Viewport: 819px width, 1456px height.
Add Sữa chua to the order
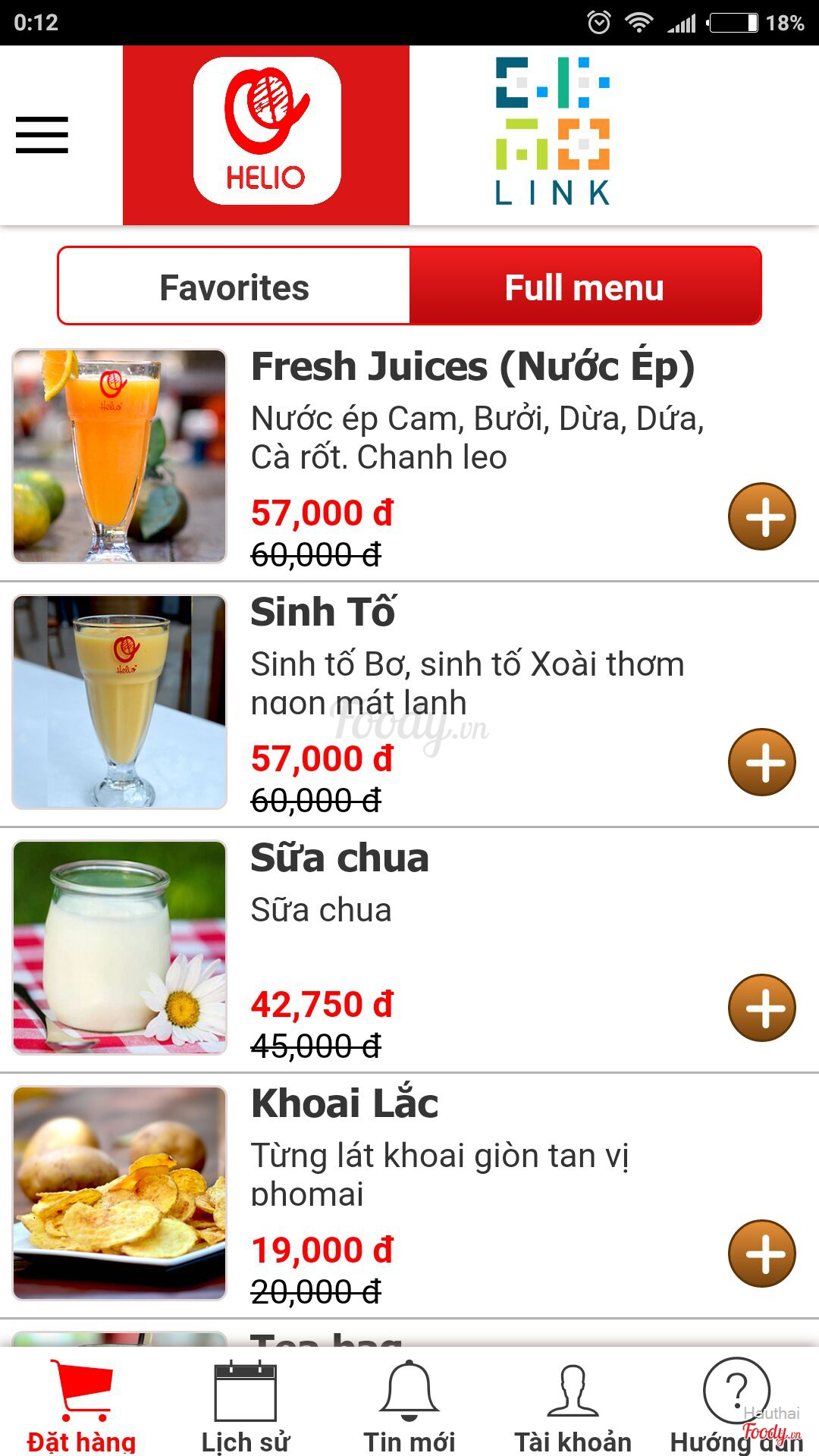point(761,1008)
